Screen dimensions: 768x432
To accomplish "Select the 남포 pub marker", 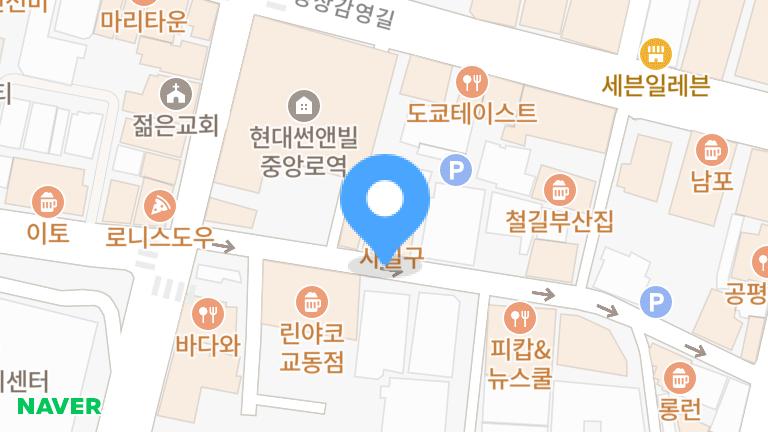I will [712, 150].
